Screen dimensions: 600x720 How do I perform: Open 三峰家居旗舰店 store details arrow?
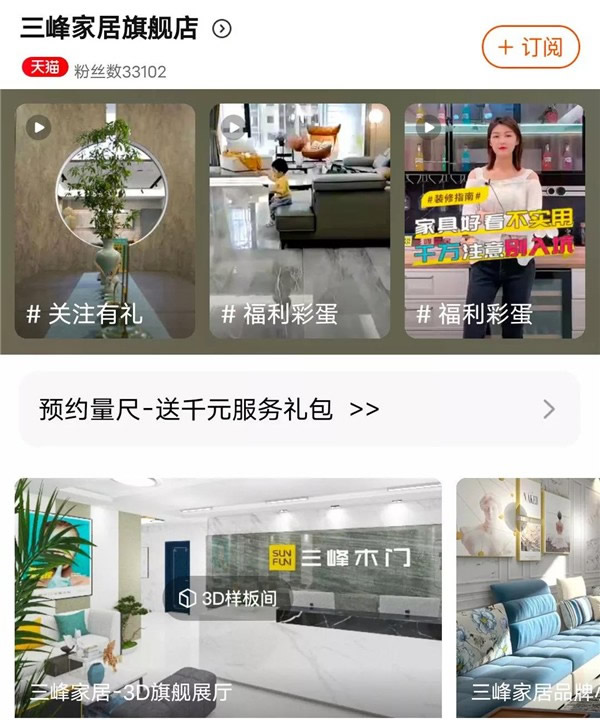[222, 29]
